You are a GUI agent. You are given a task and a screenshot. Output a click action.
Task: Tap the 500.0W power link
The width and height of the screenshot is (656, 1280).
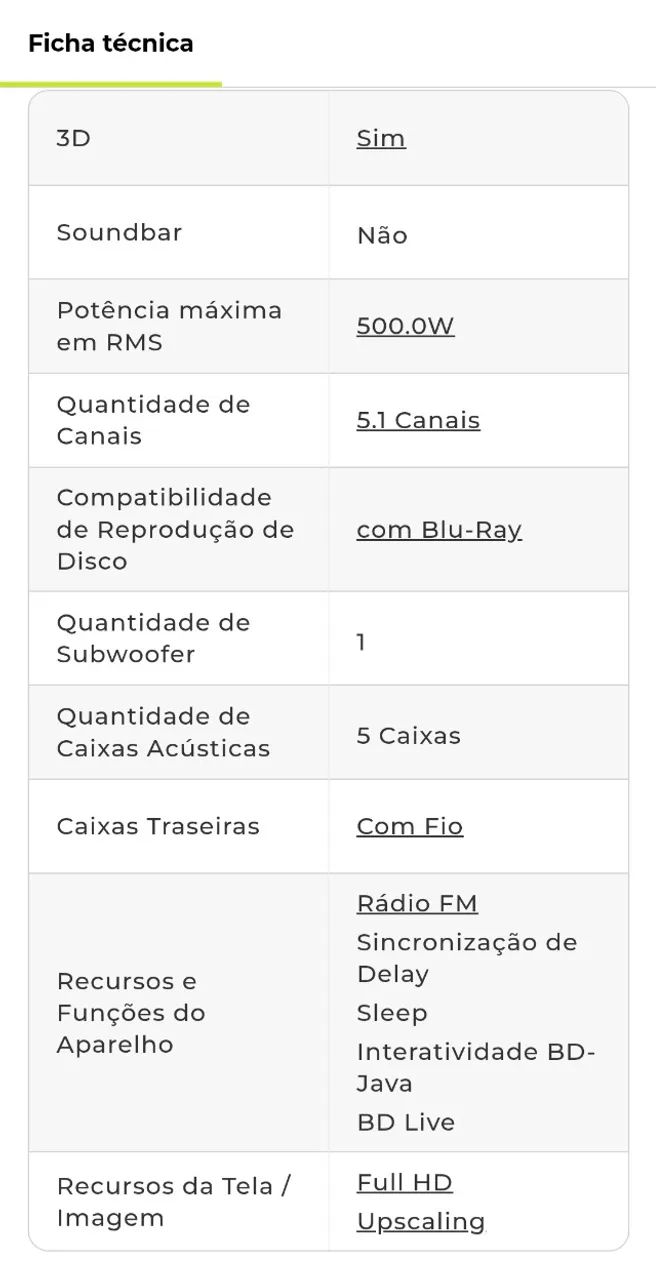pyautogui.click(x=405, y=326)
